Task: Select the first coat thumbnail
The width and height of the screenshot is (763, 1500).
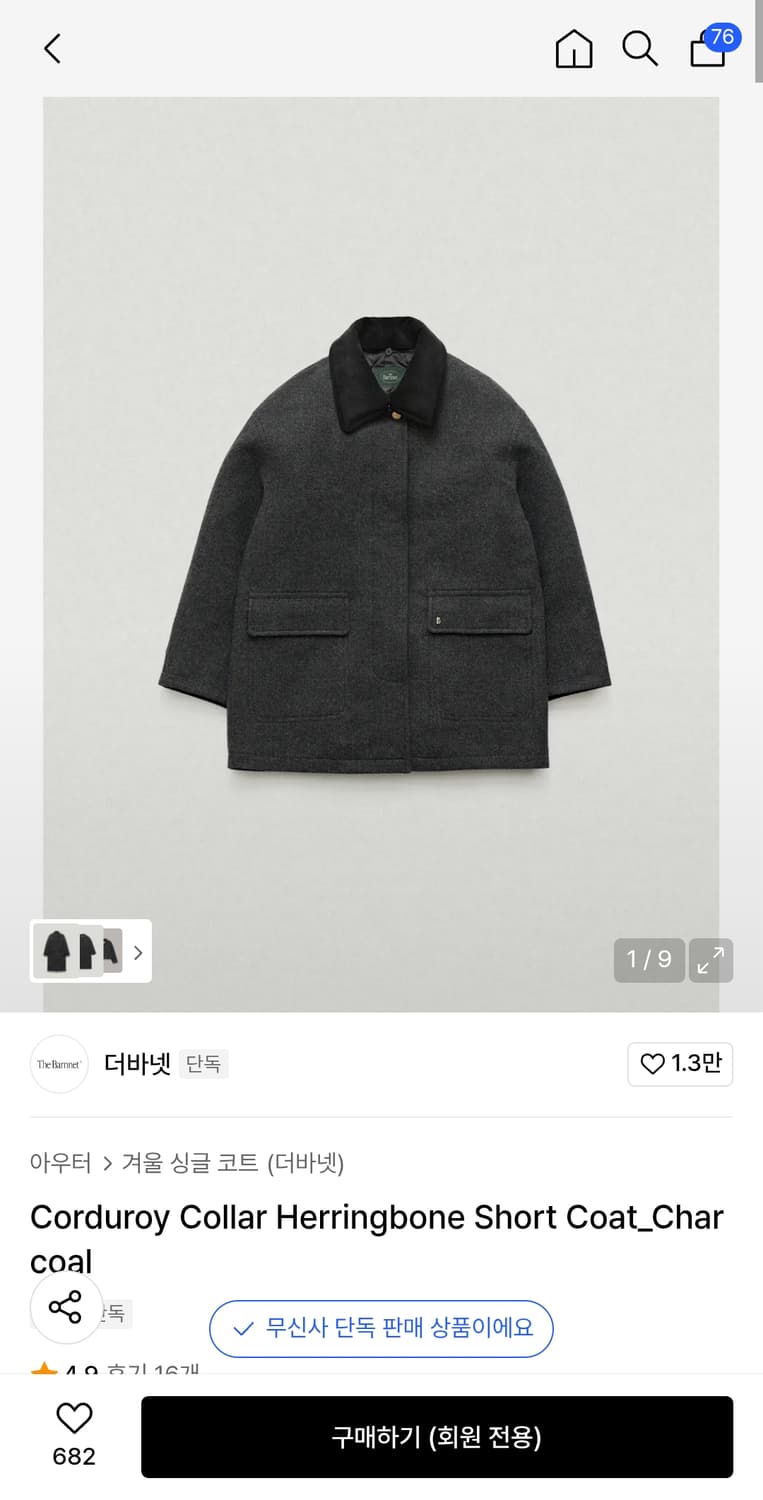Action: [x=55, y=951]
